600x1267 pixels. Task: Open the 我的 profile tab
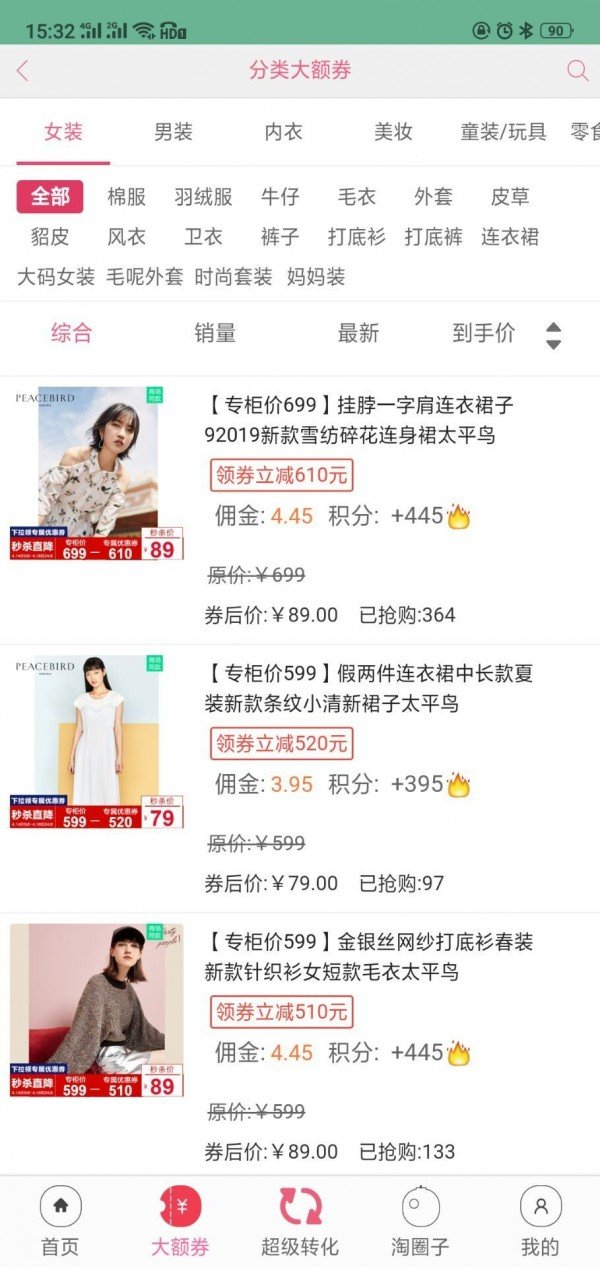(x=540, y=1220)
